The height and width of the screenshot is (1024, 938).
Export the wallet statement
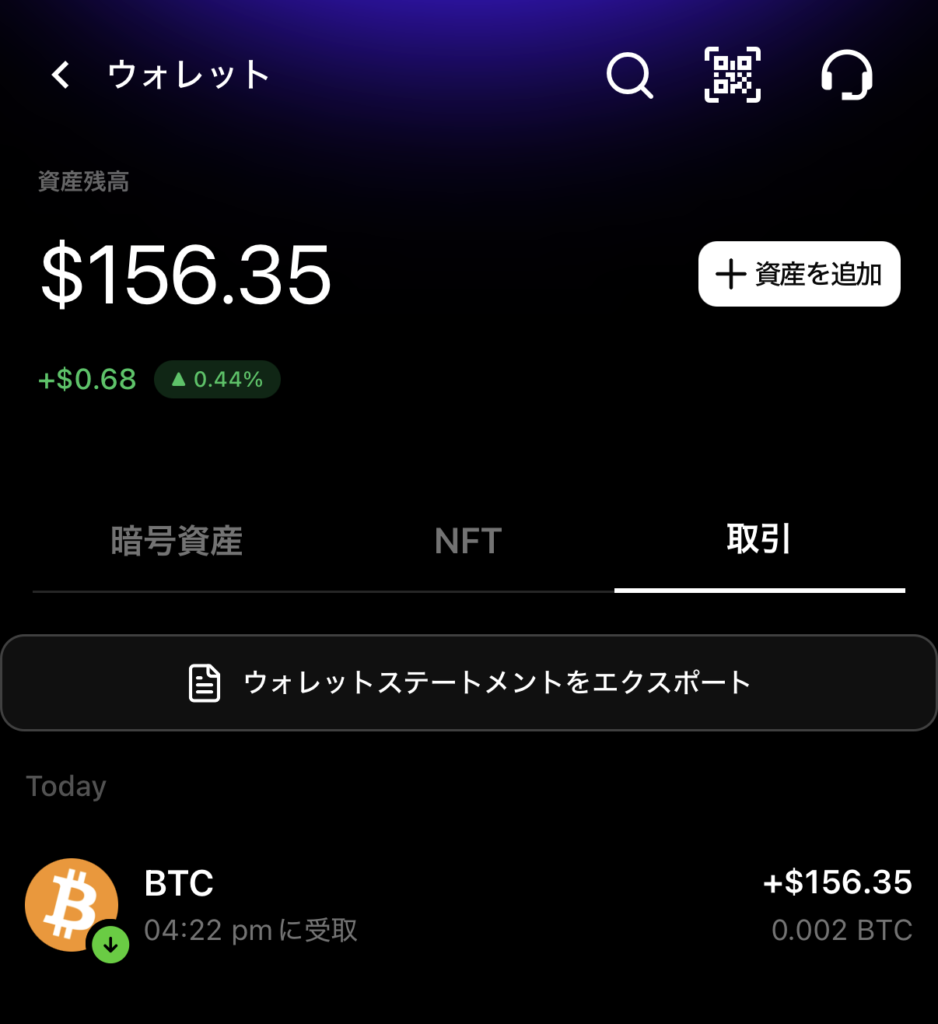click(x=469, y=683)
